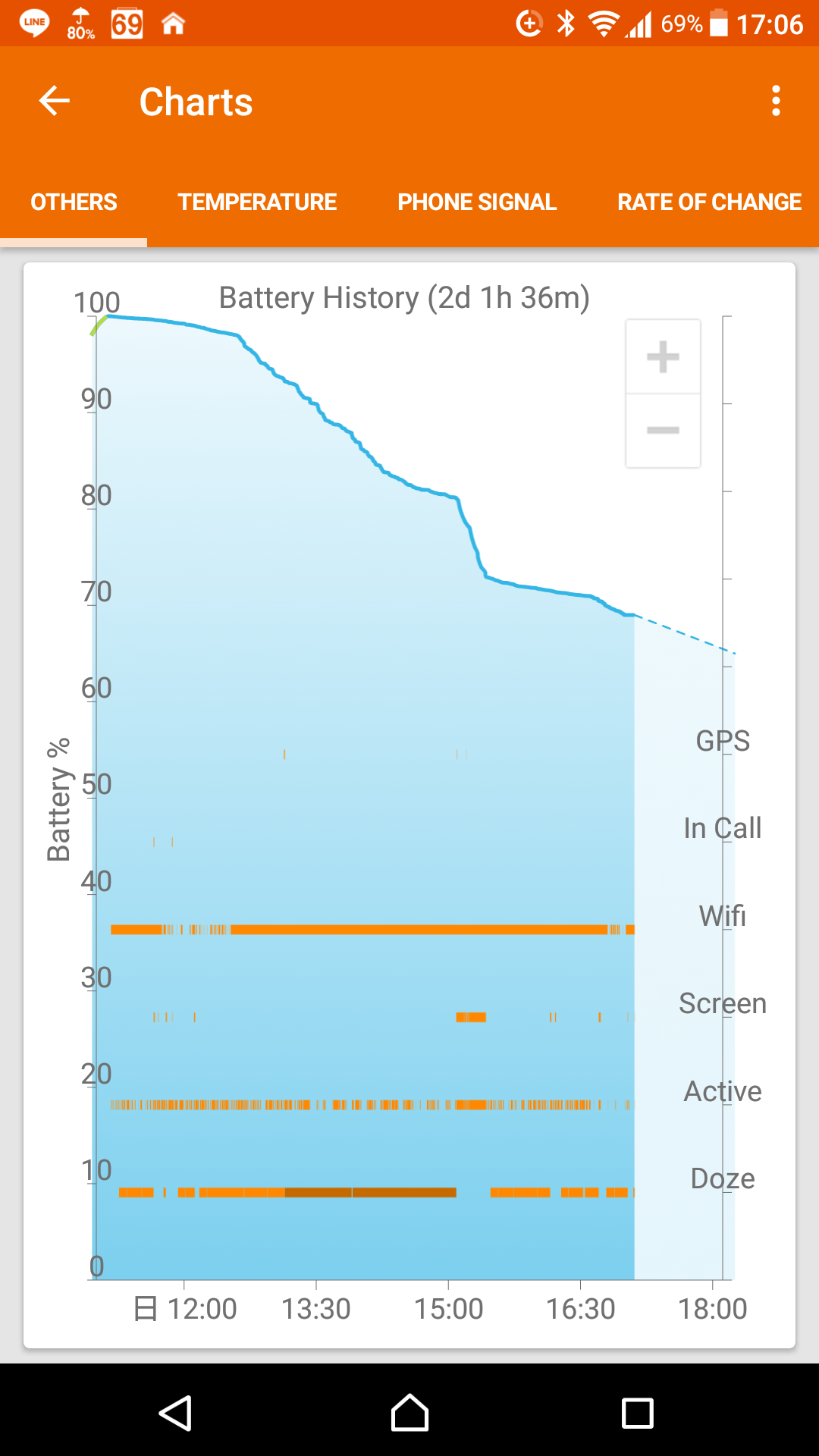
Task: Switch to the Phone Signal tab
Action: 477,202
